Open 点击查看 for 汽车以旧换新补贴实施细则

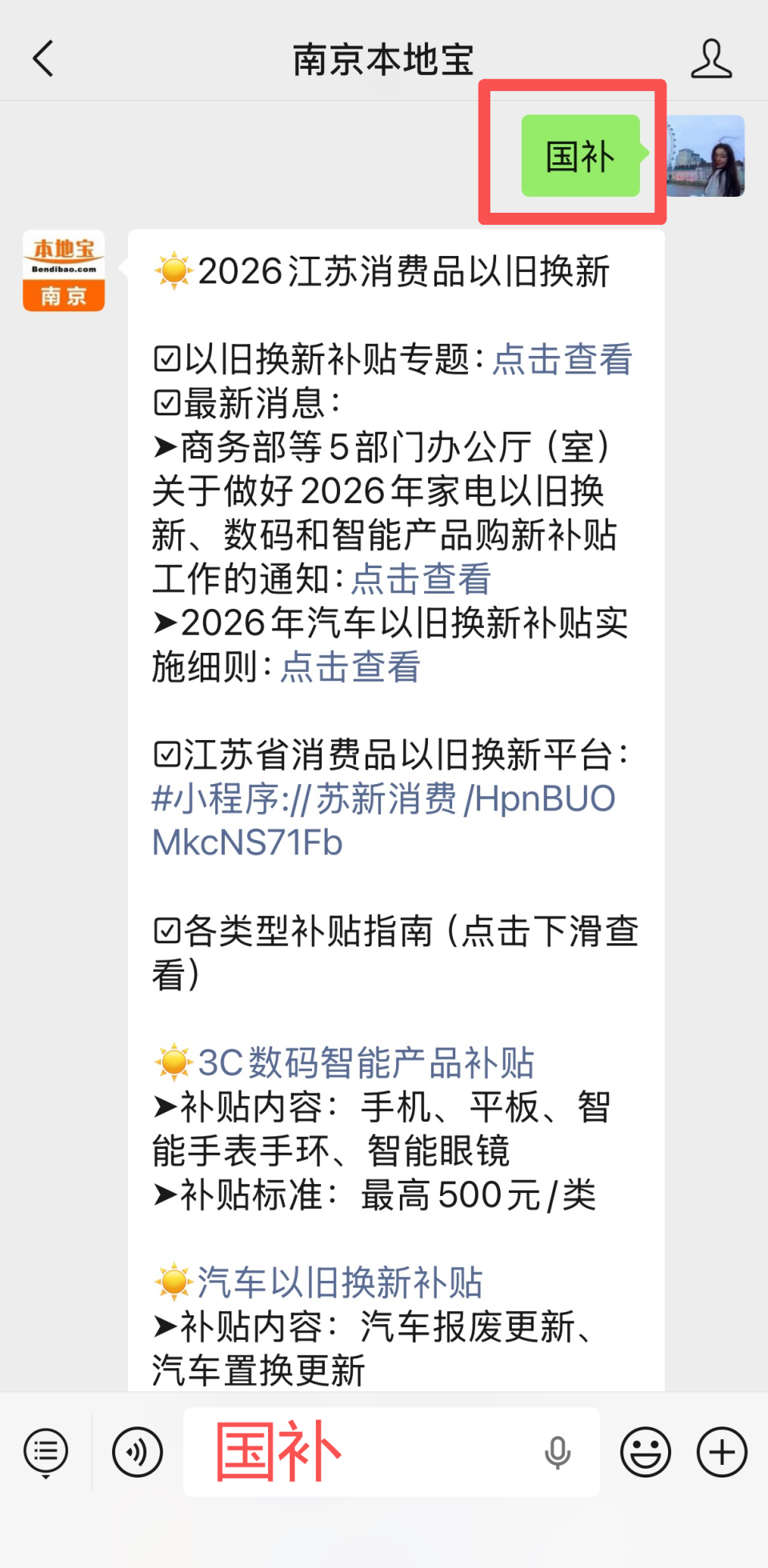coord(350,666)
